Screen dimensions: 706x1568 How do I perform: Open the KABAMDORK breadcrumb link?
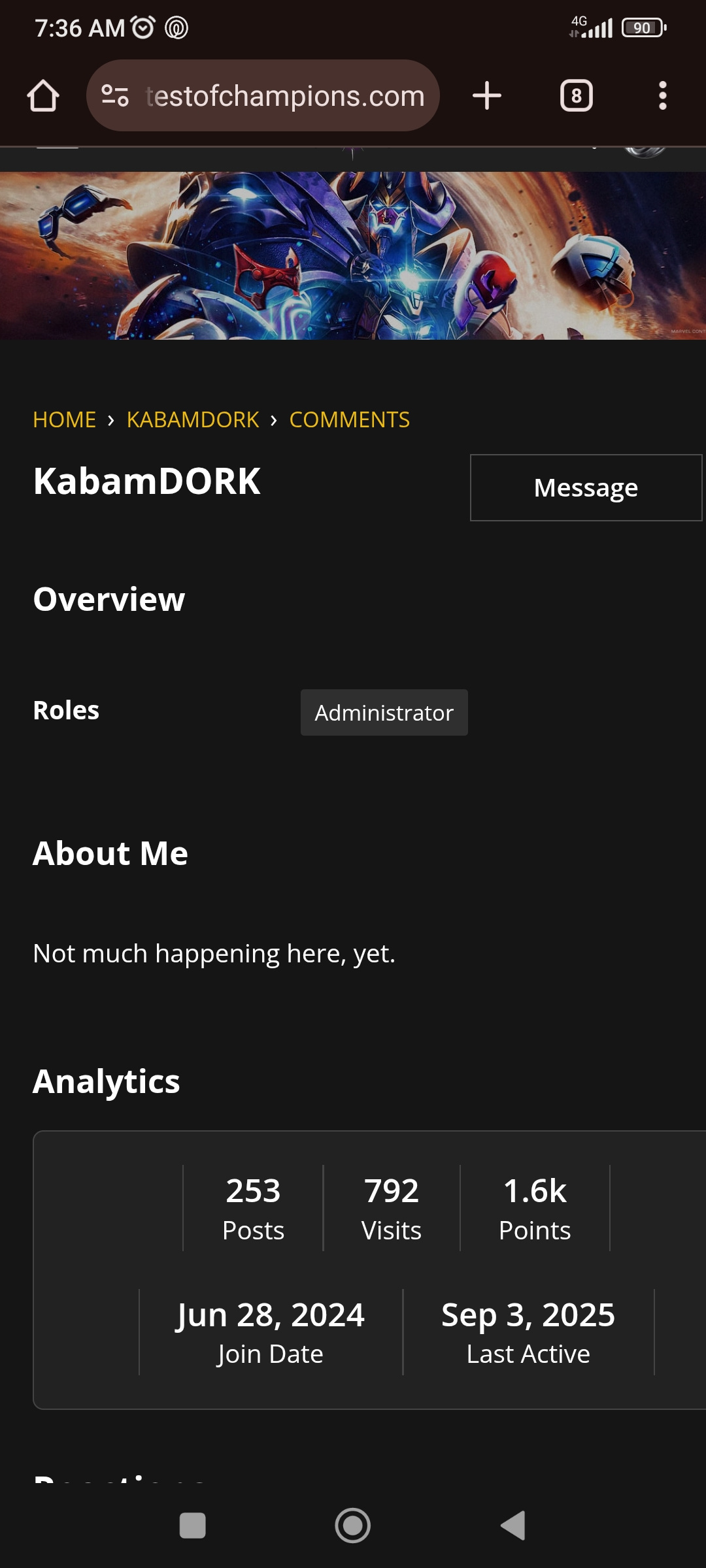[x=193, y=419]
